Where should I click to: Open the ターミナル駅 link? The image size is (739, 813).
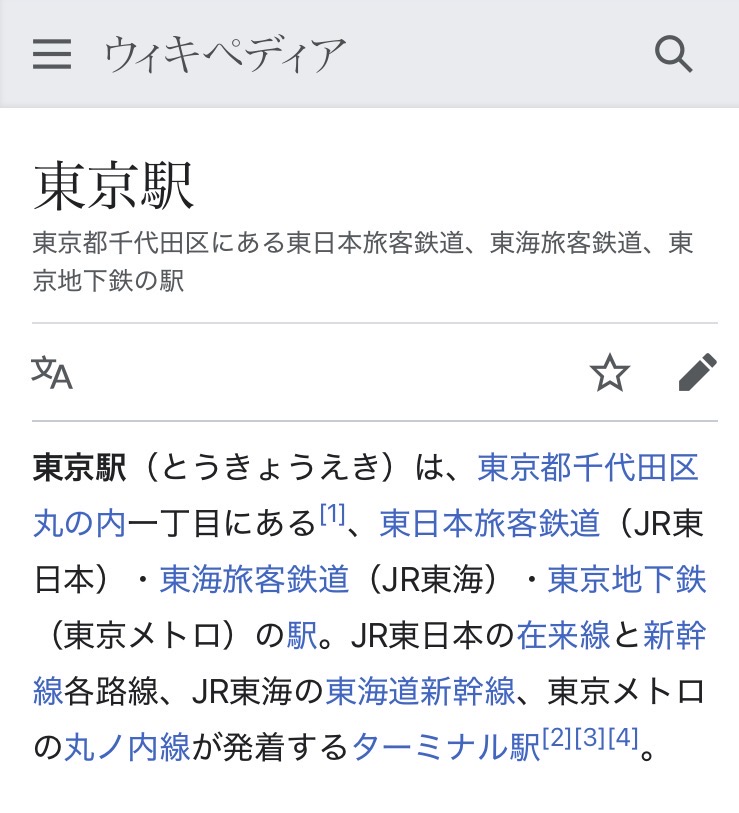[446, 747]
